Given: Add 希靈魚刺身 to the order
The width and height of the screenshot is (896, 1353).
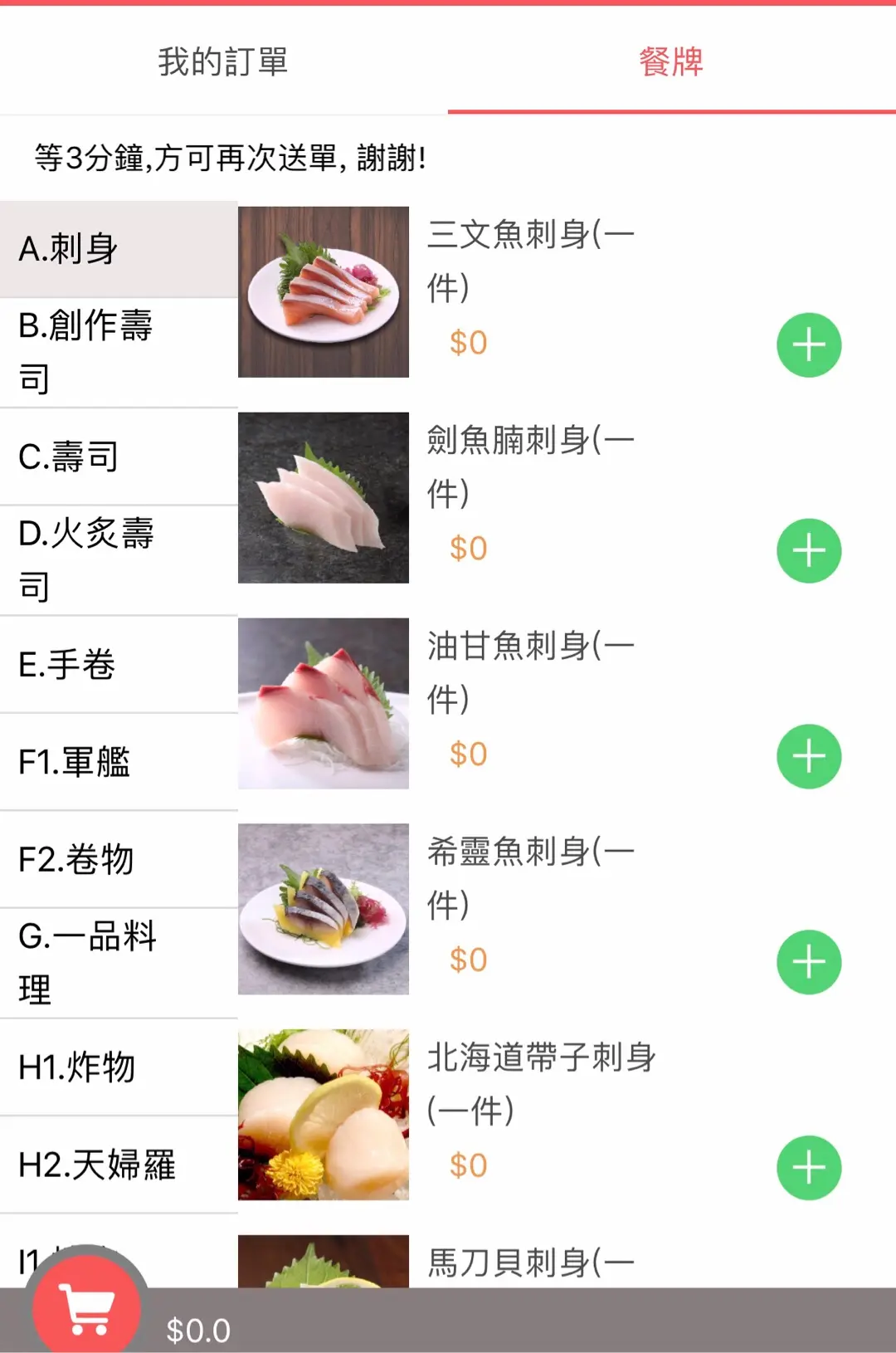Looking at the screenshot, I should pos(809,962).
